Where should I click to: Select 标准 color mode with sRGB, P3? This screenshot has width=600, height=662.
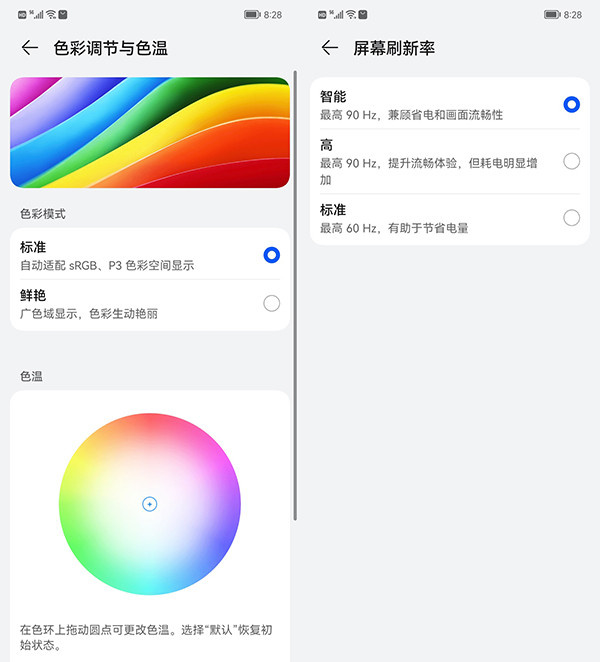271,255
